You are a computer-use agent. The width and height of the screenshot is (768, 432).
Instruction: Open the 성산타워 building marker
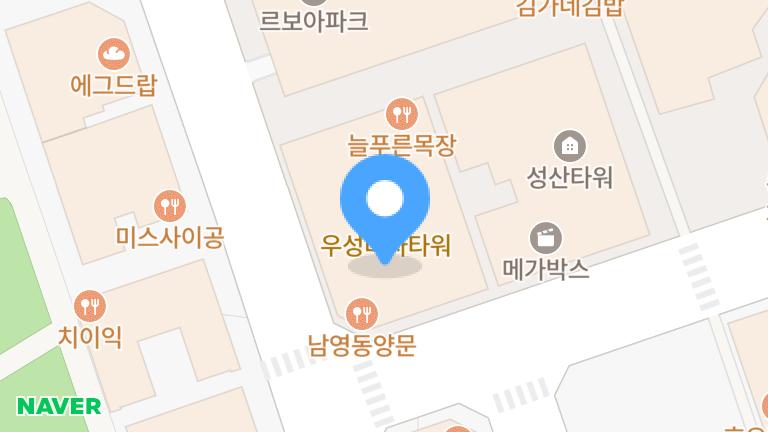[569, 145]
